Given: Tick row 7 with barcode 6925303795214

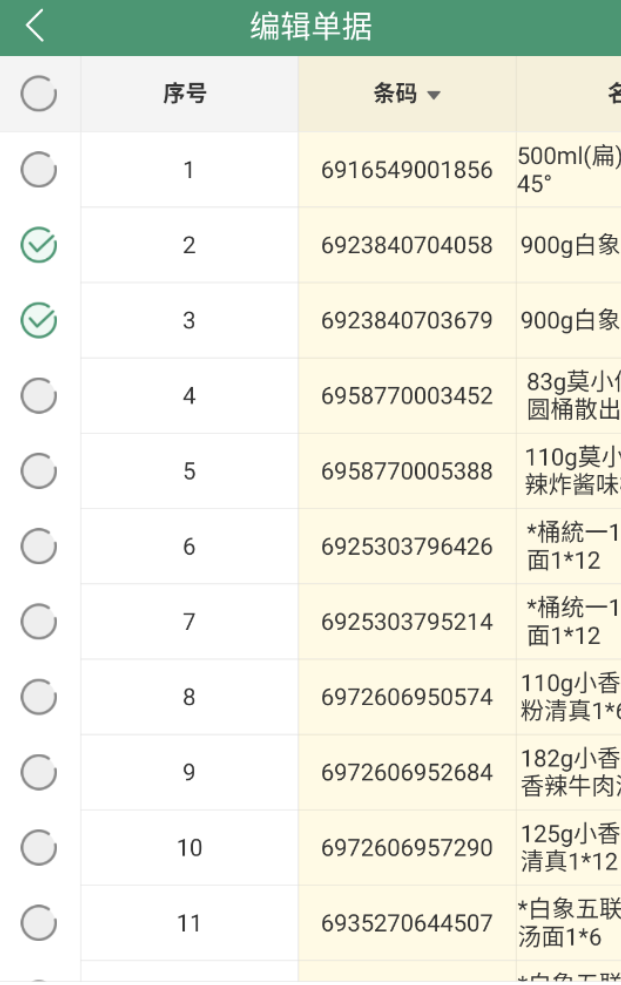Looking at the screenshot, I should [x=39, y=622].
